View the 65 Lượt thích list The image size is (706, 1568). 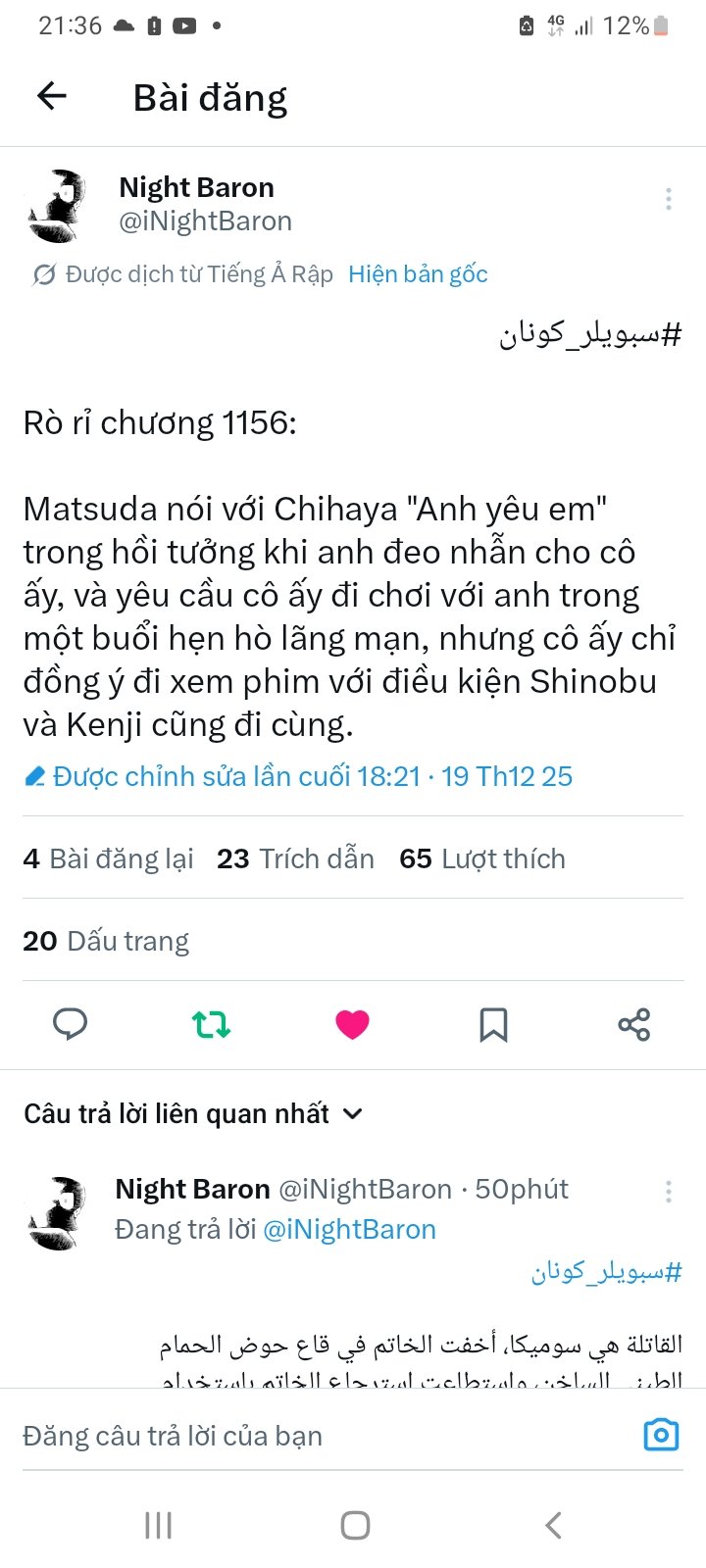click(481, 858)
